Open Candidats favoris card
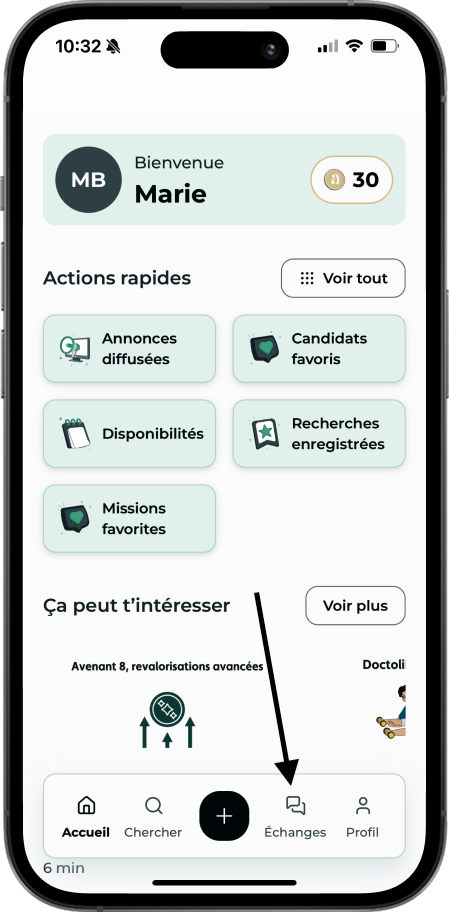 tap(319, 349)
